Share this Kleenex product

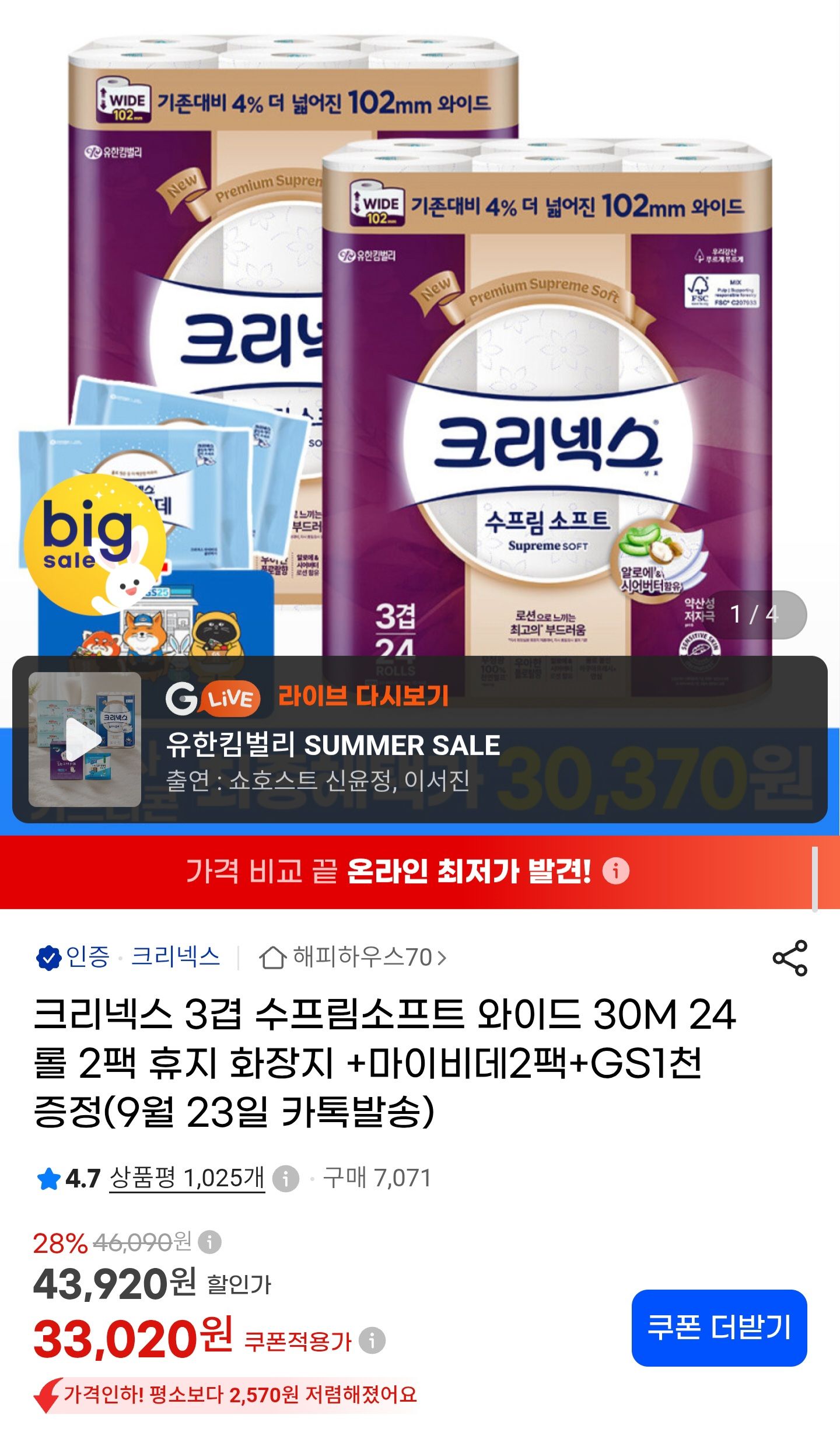[x=790, y=958]
